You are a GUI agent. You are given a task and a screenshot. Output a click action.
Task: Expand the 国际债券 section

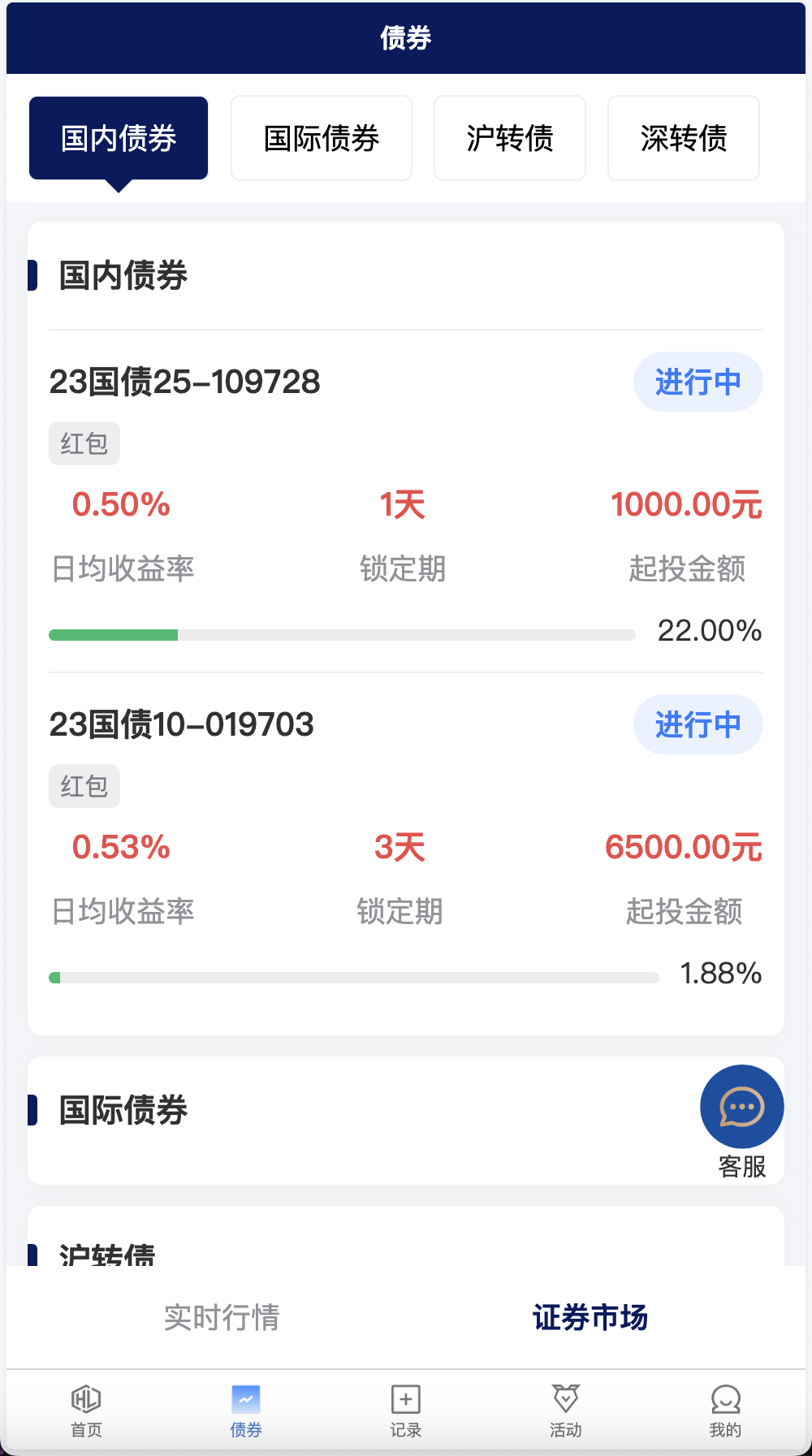pos(123,1111)
